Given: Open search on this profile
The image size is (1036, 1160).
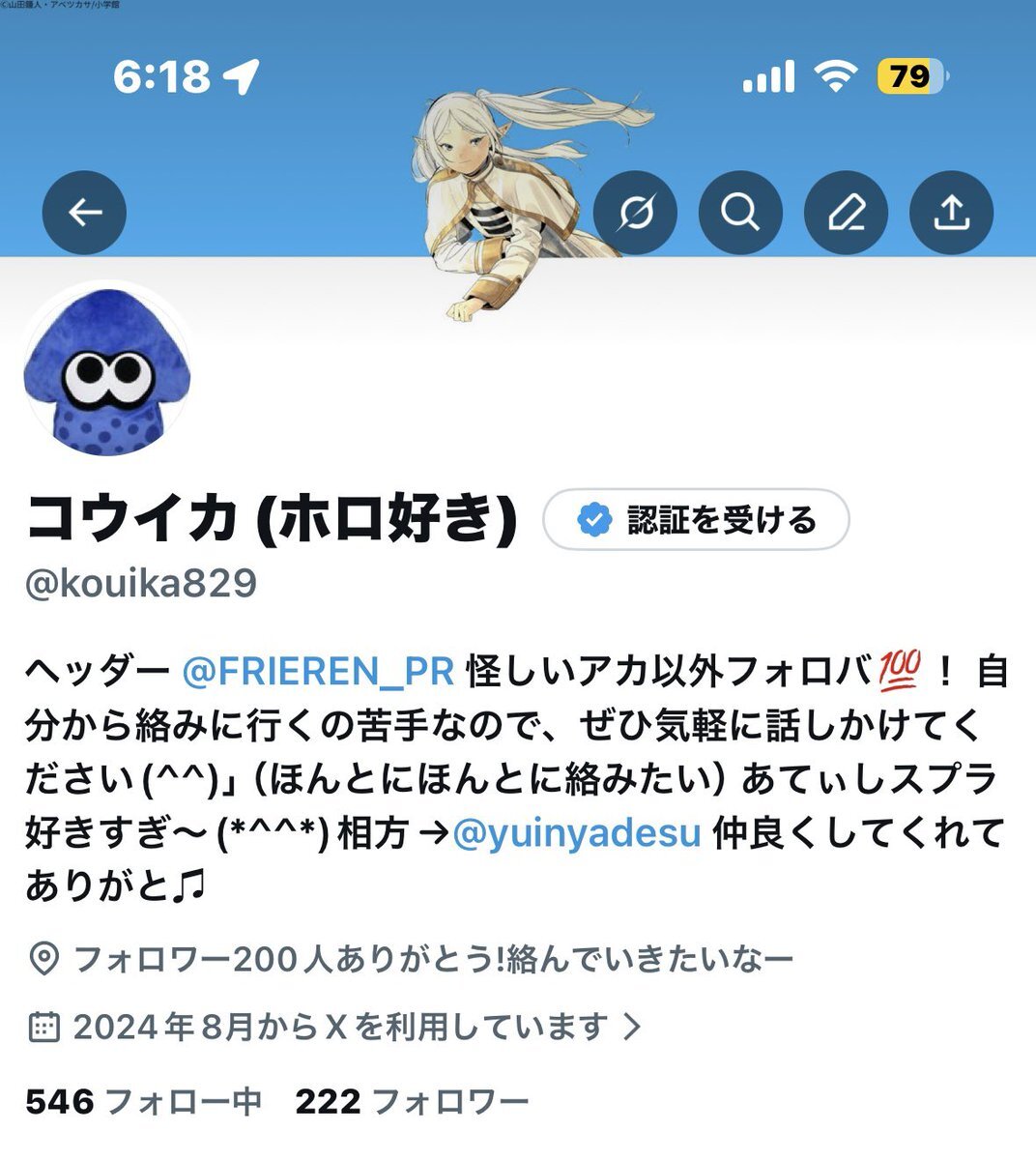Looking at the screenshot, I should click(x=740, y=213).
